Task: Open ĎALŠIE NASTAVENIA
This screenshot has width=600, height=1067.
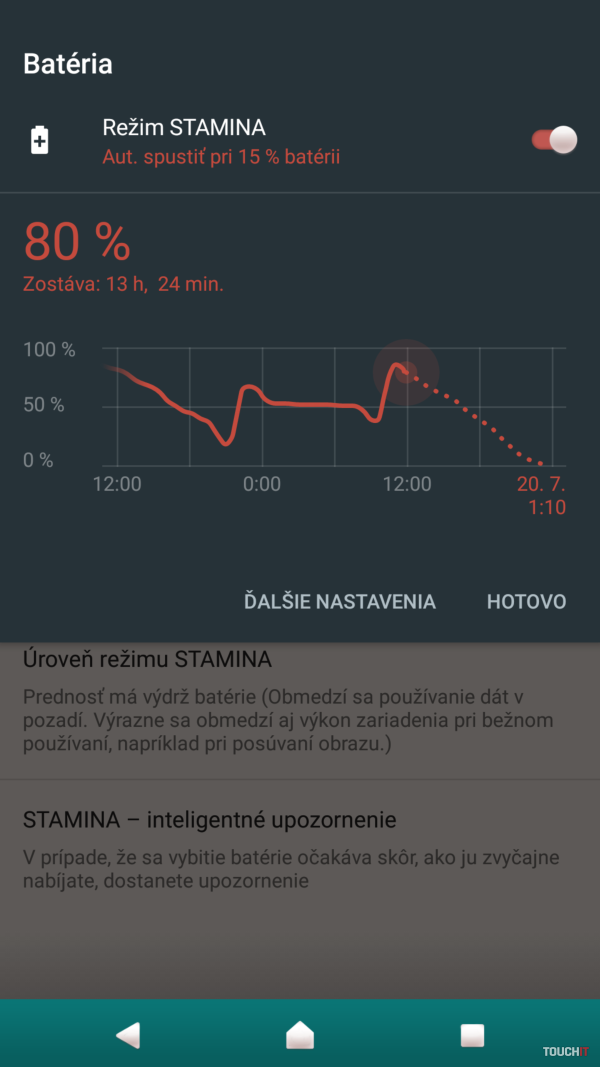Action: pyautogui.click(x=340, y=601)
